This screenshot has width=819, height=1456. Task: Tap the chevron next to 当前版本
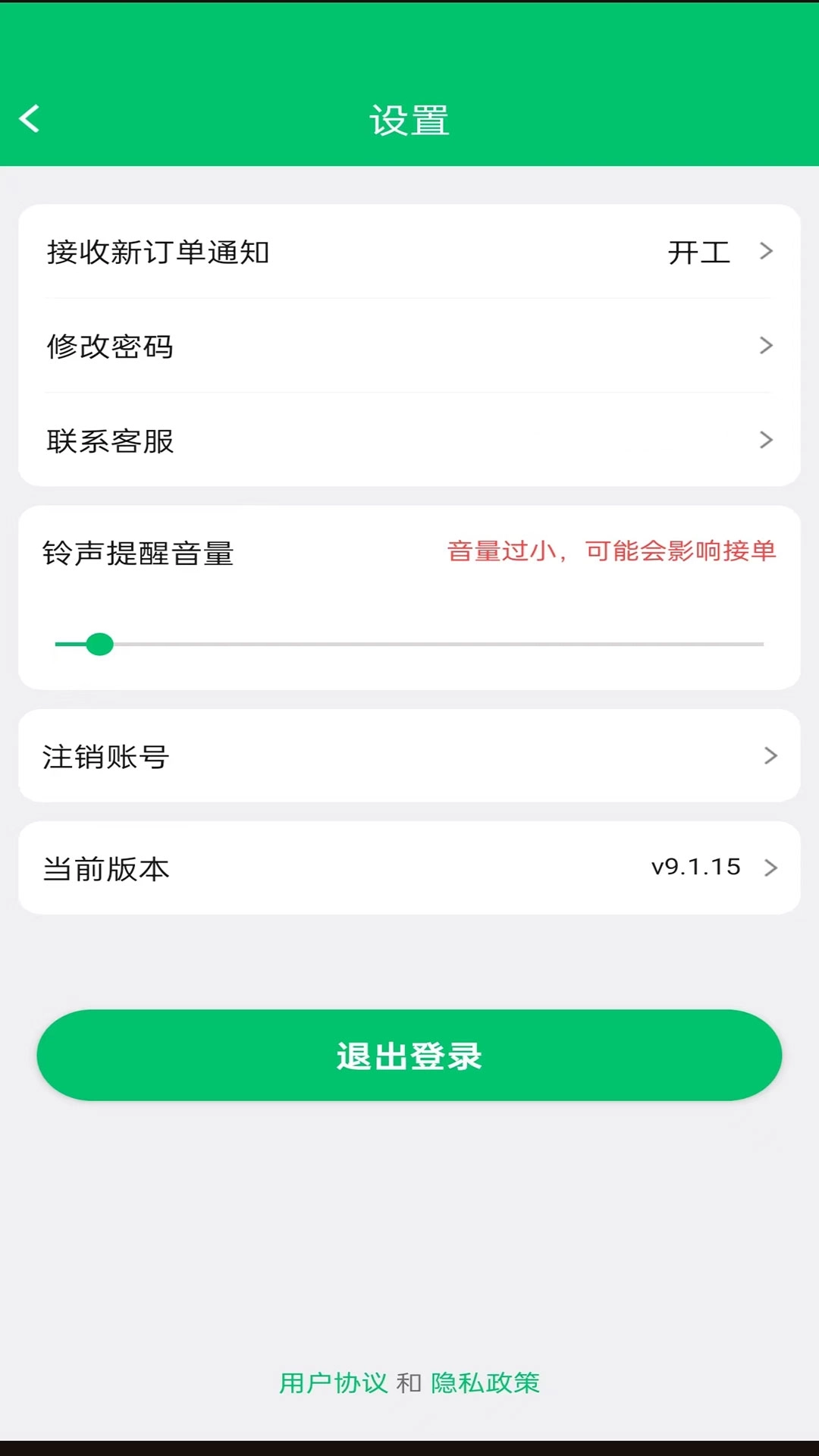(772, 868)
